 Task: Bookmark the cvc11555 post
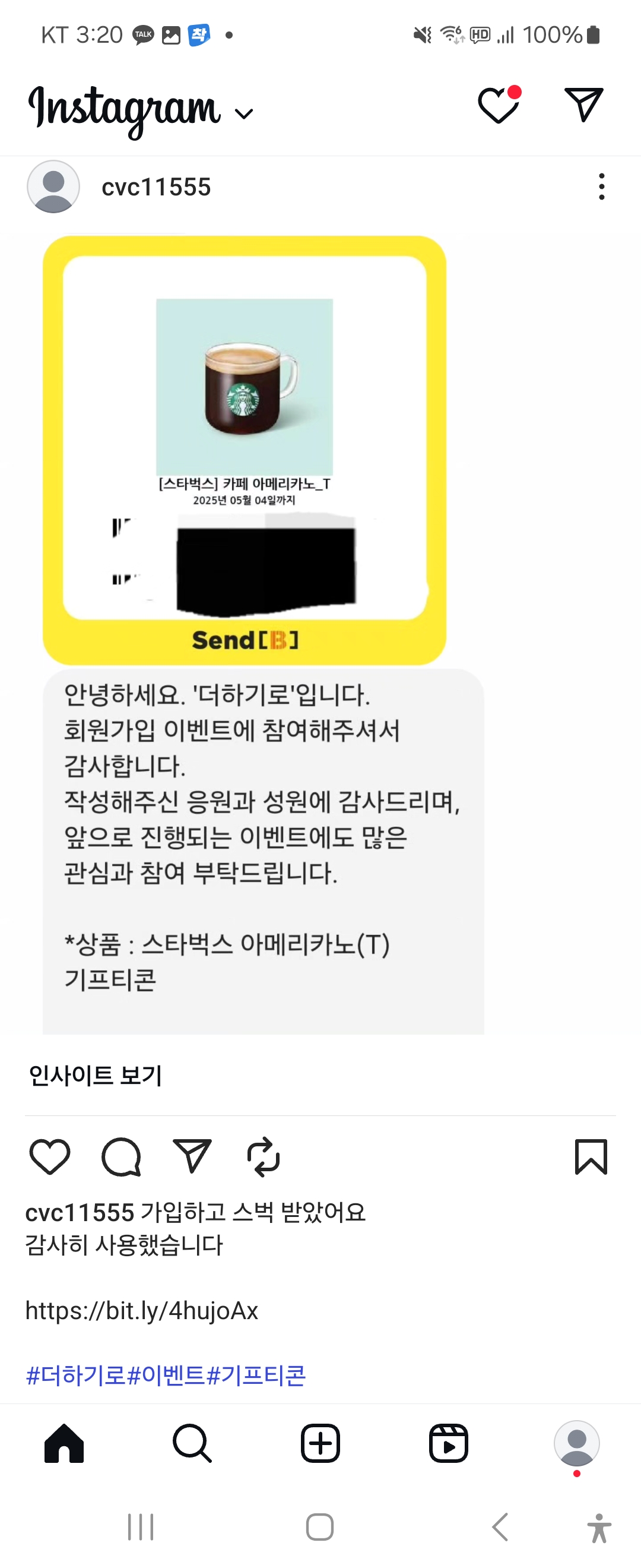tap(591, 1156)
